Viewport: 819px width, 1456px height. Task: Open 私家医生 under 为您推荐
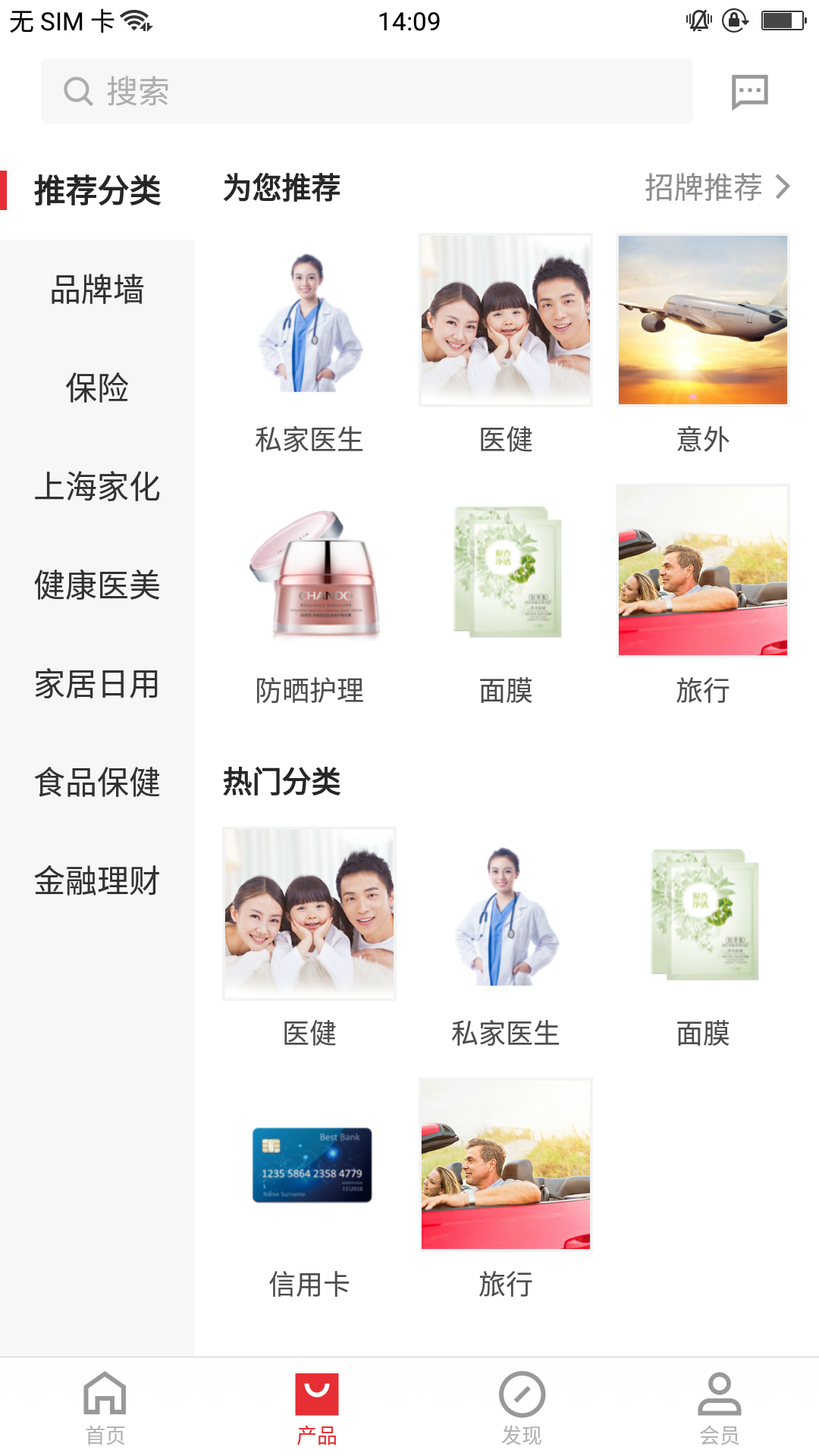pos(309,345)
